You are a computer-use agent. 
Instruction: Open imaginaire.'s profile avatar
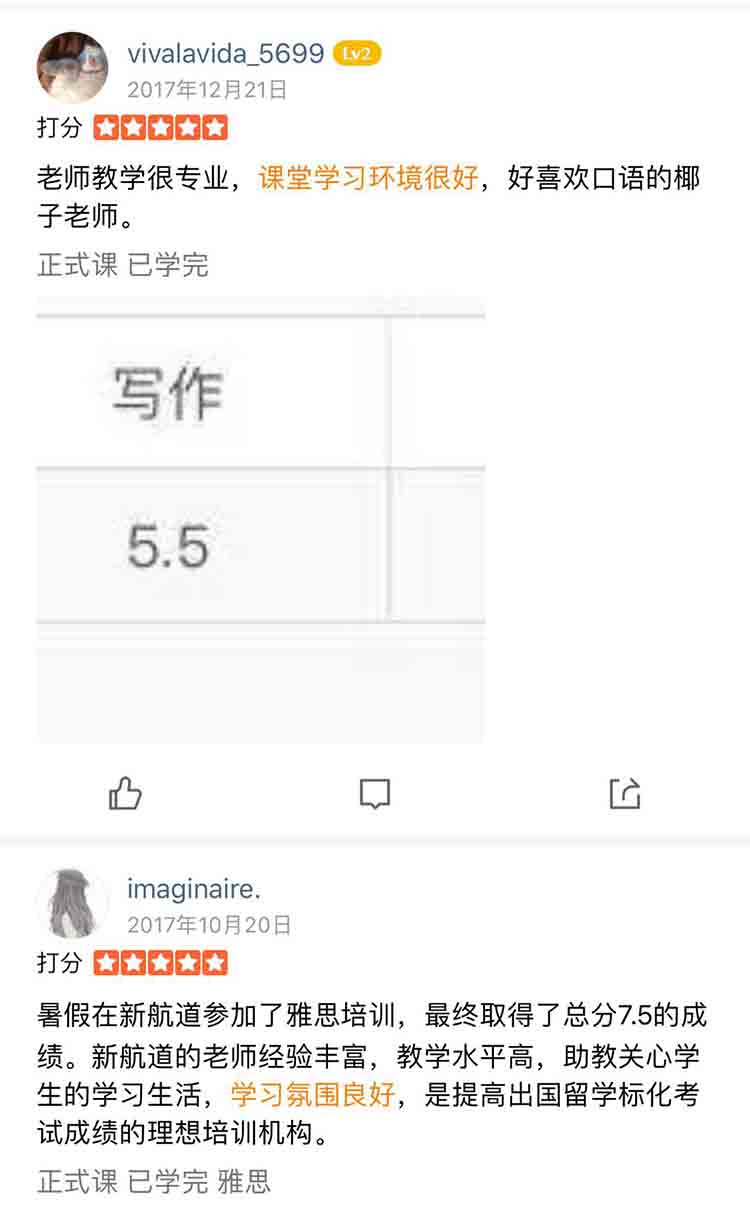[72, 903]
